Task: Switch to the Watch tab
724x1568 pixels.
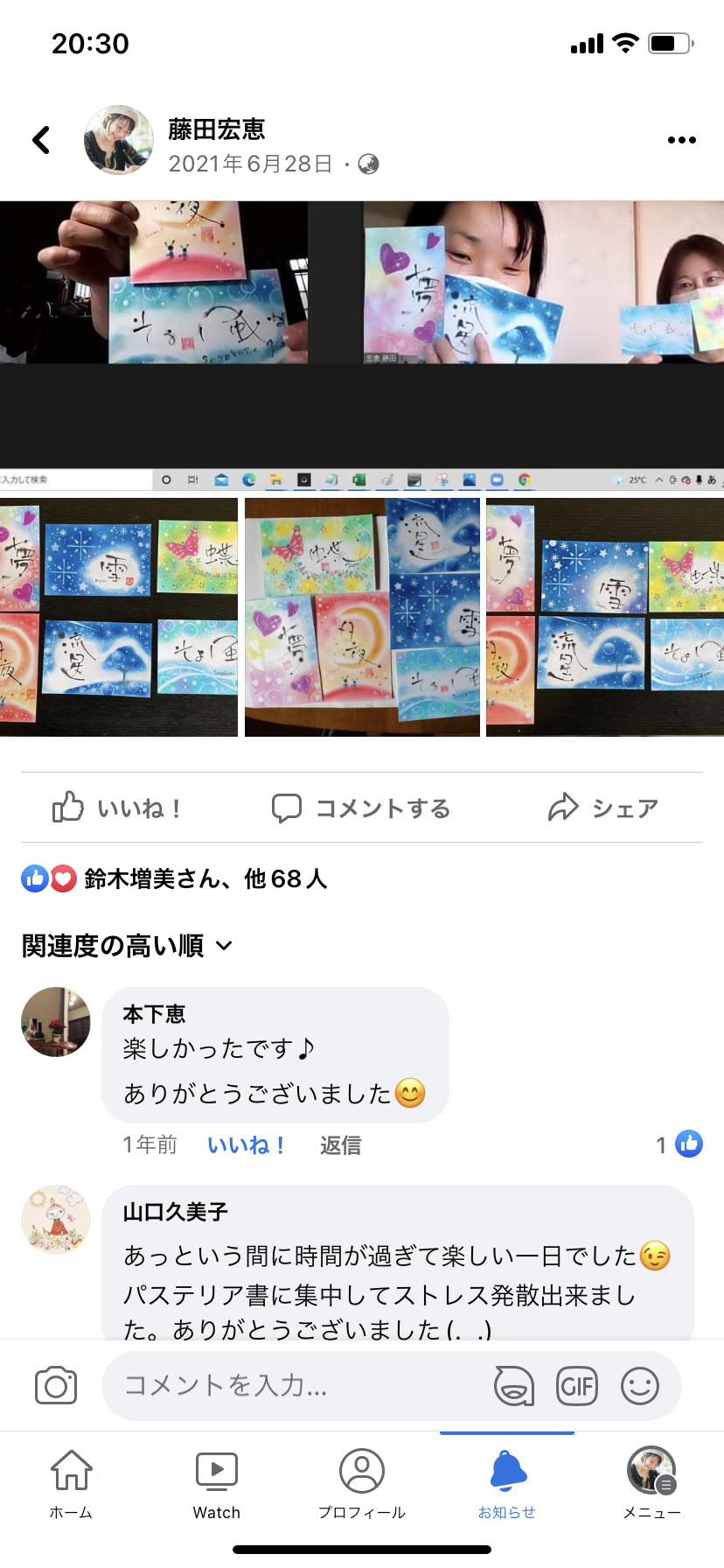Action: click(x=217, y=1484)
